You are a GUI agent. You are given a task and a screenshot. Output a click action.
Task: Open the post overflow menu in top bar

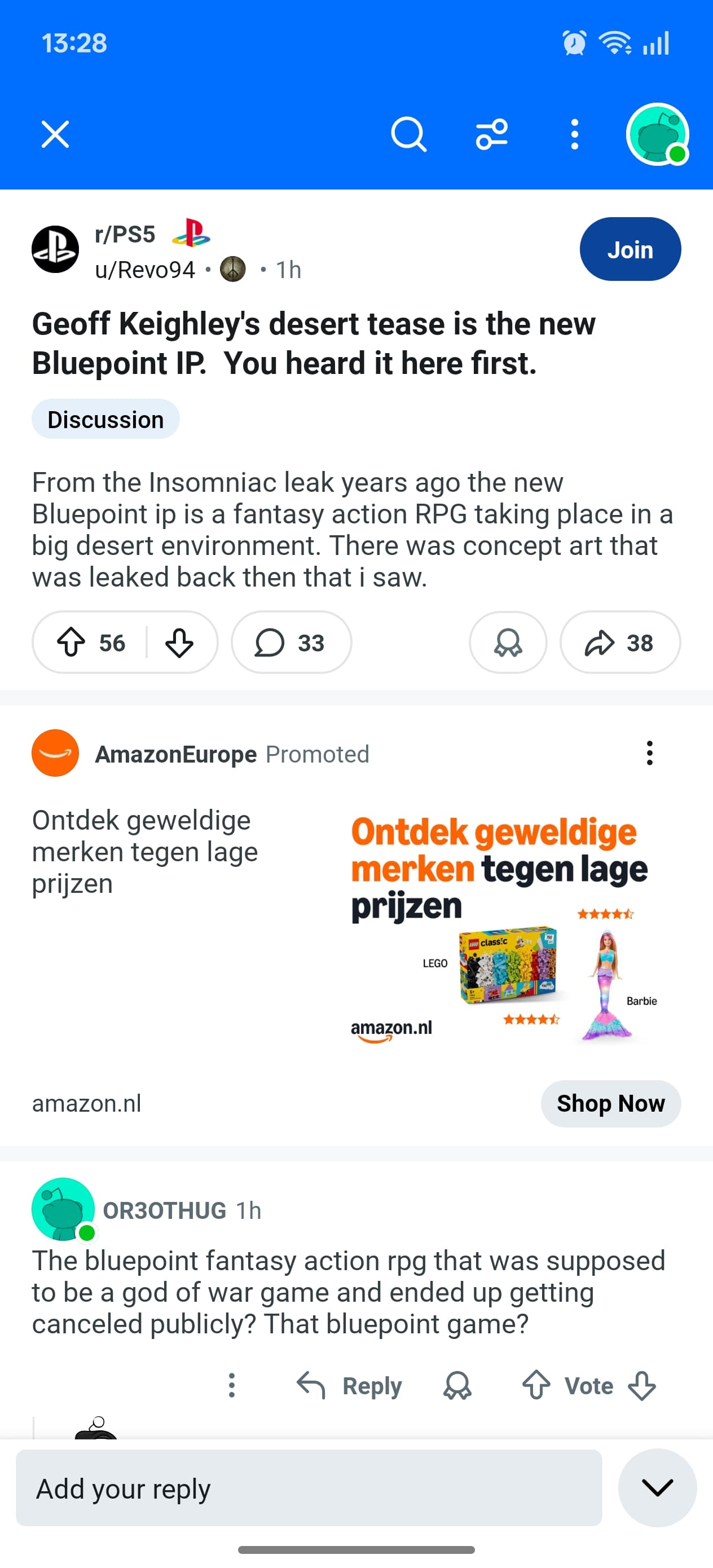574,134
